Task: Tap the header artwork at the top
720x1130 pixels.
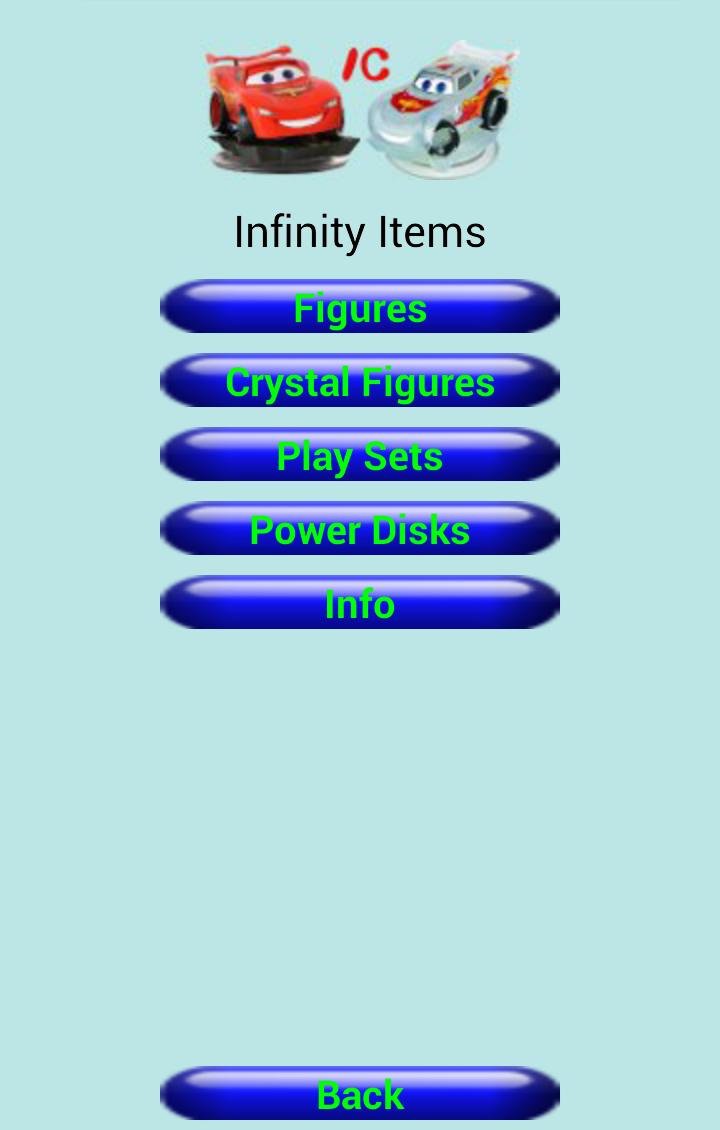Action: (360, 100)
